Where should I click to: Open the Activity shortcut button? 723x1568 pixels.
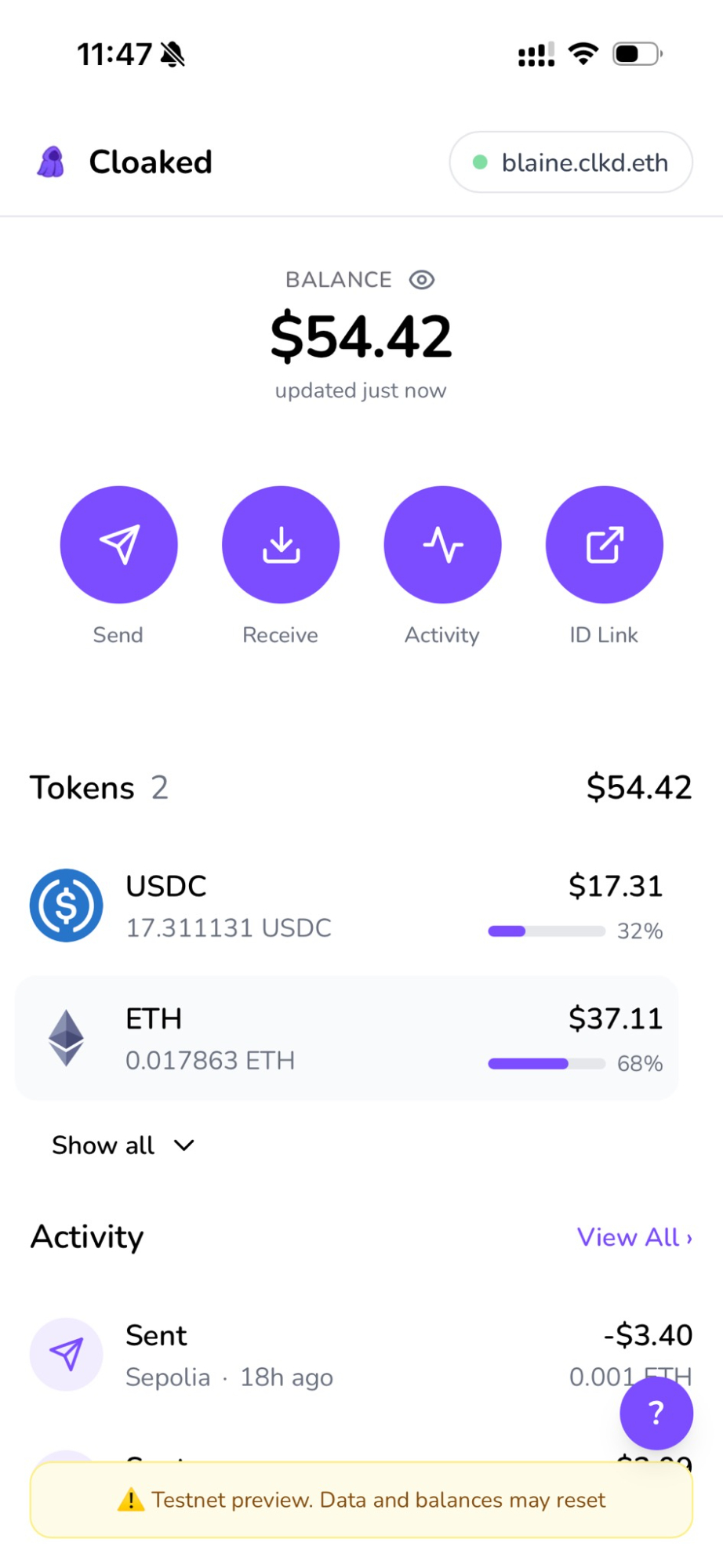[x=442, y=545]
